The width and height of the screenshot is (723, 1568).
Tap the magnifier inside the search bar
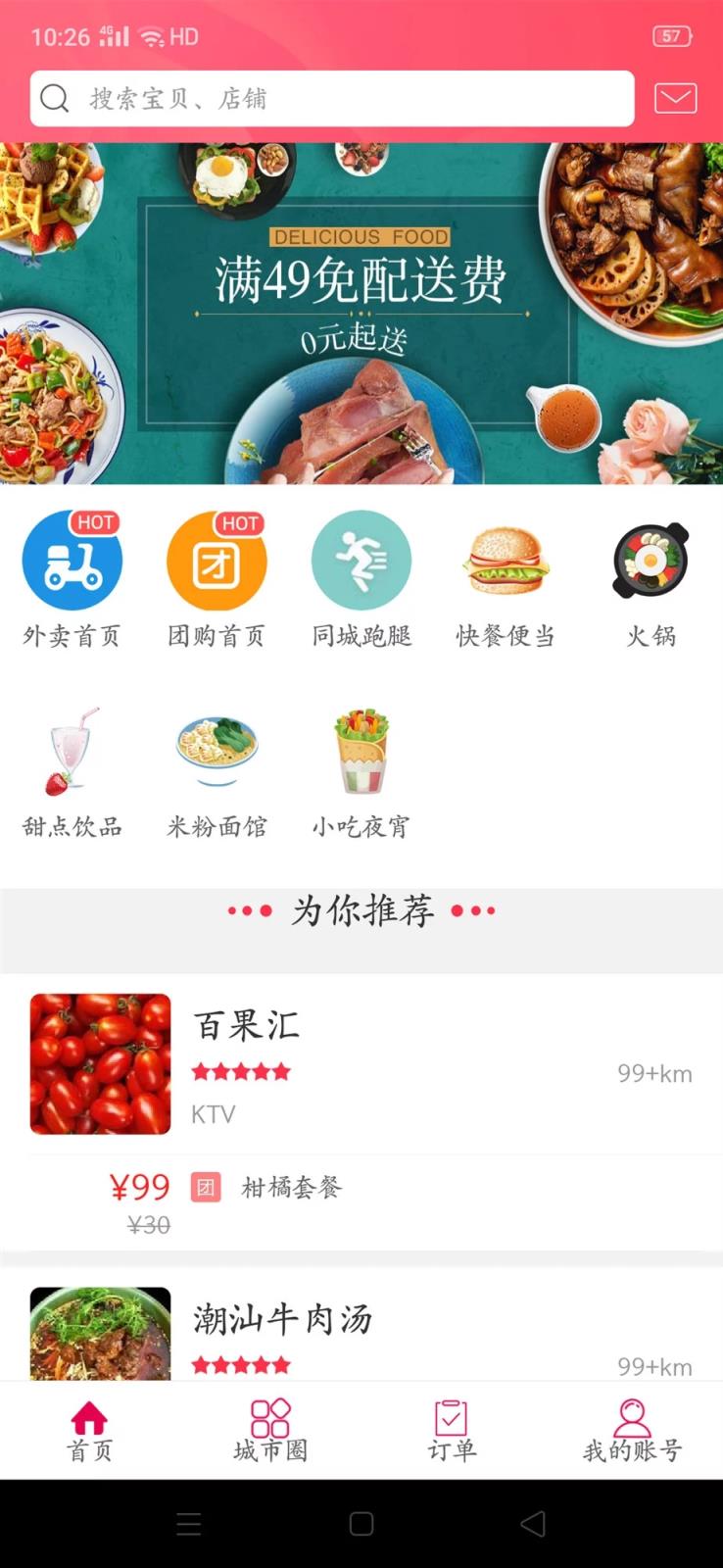[54, 98]
